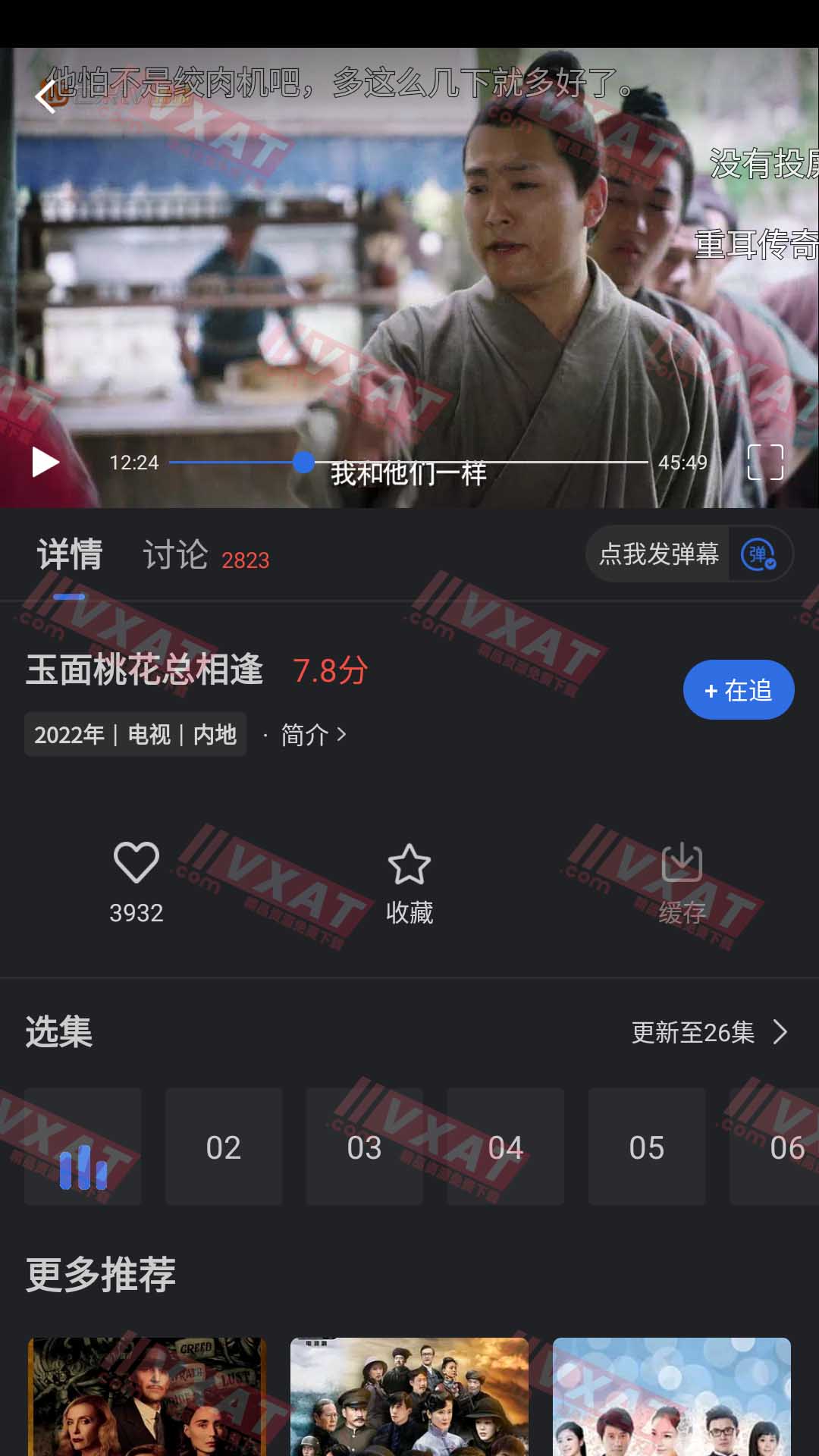Tap the 在追 follow button
Screen dimensions: 819x1456
point(738,690)
